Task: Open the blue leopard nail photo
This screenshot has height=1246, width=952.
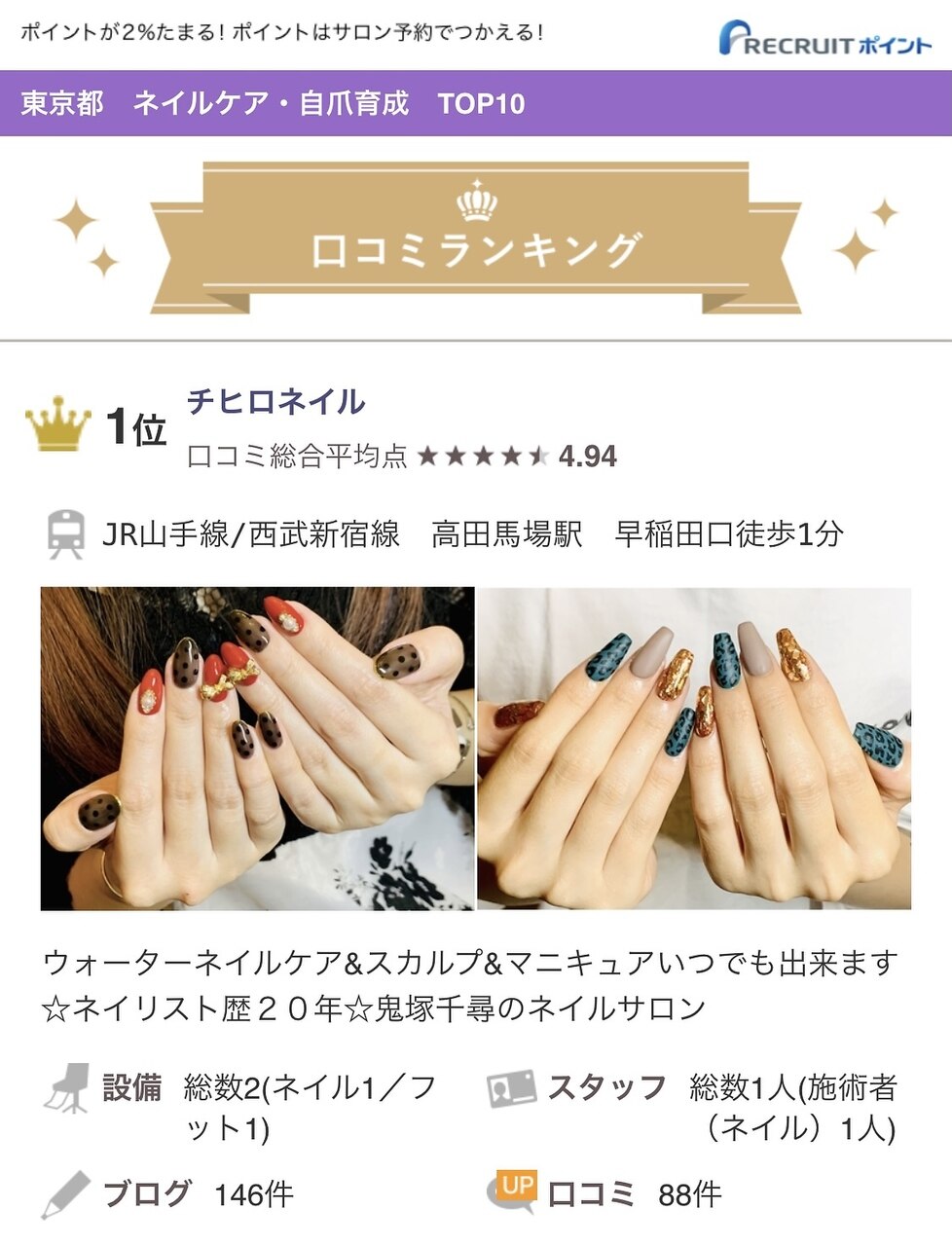Action: point(694,748)
